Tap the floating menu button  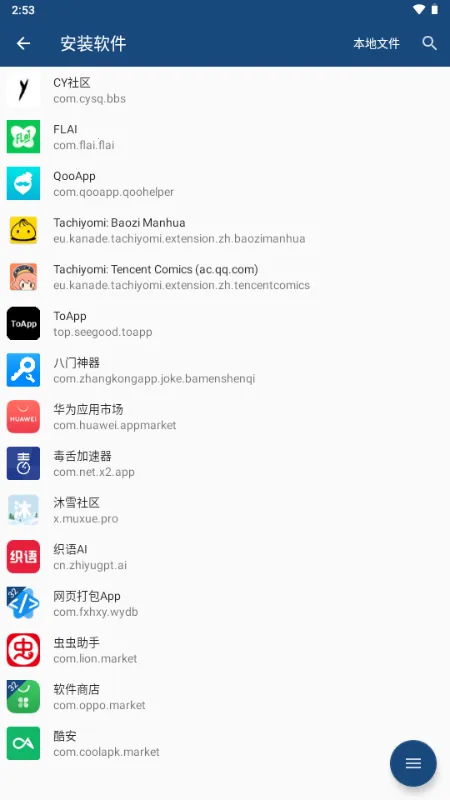413,763
